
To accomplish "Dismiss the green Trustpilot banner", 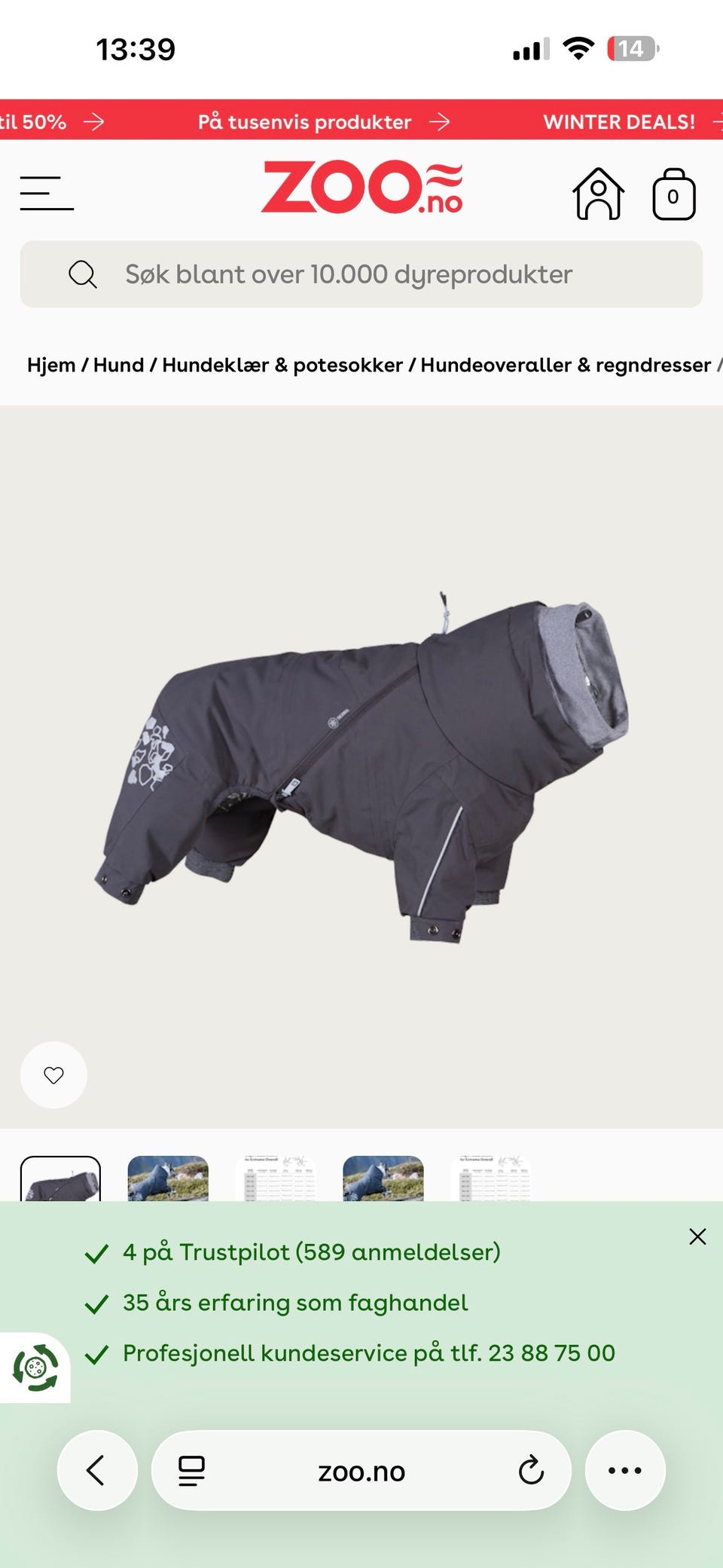I will click(697, 1236).
